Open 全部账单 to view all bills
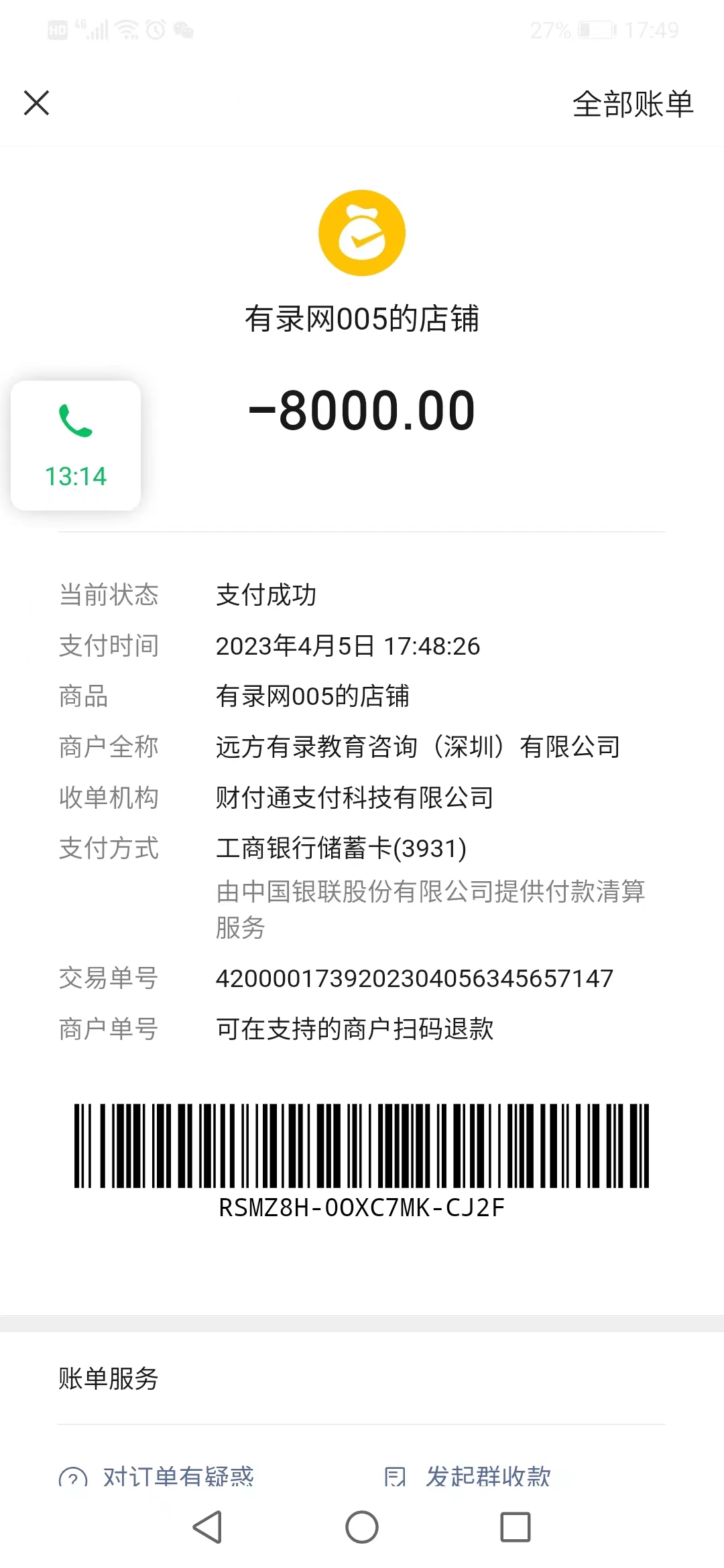 [632, 105]
